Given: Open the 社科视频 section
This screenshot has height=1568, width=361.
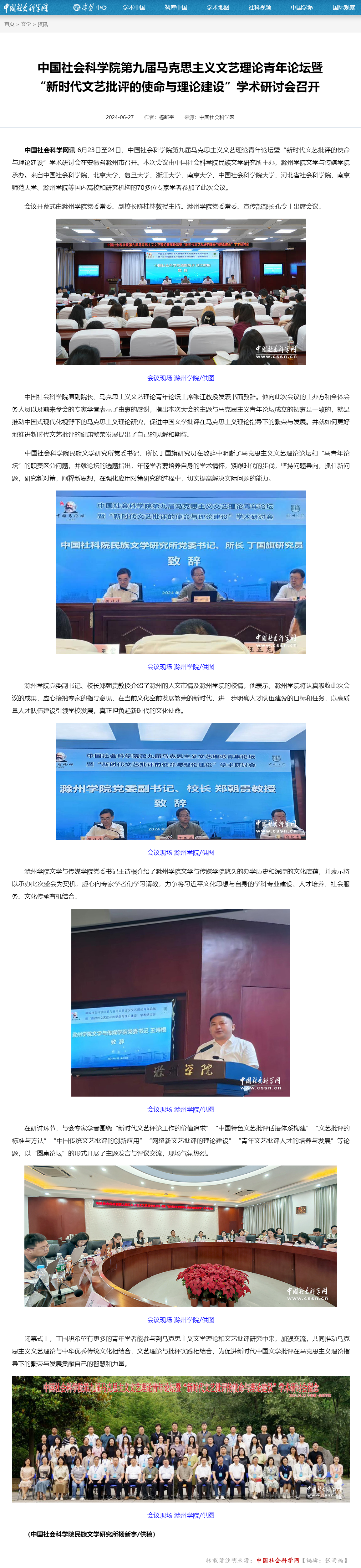Looking at the screenshot, I should pyautogui.click(x=260, y=7).
